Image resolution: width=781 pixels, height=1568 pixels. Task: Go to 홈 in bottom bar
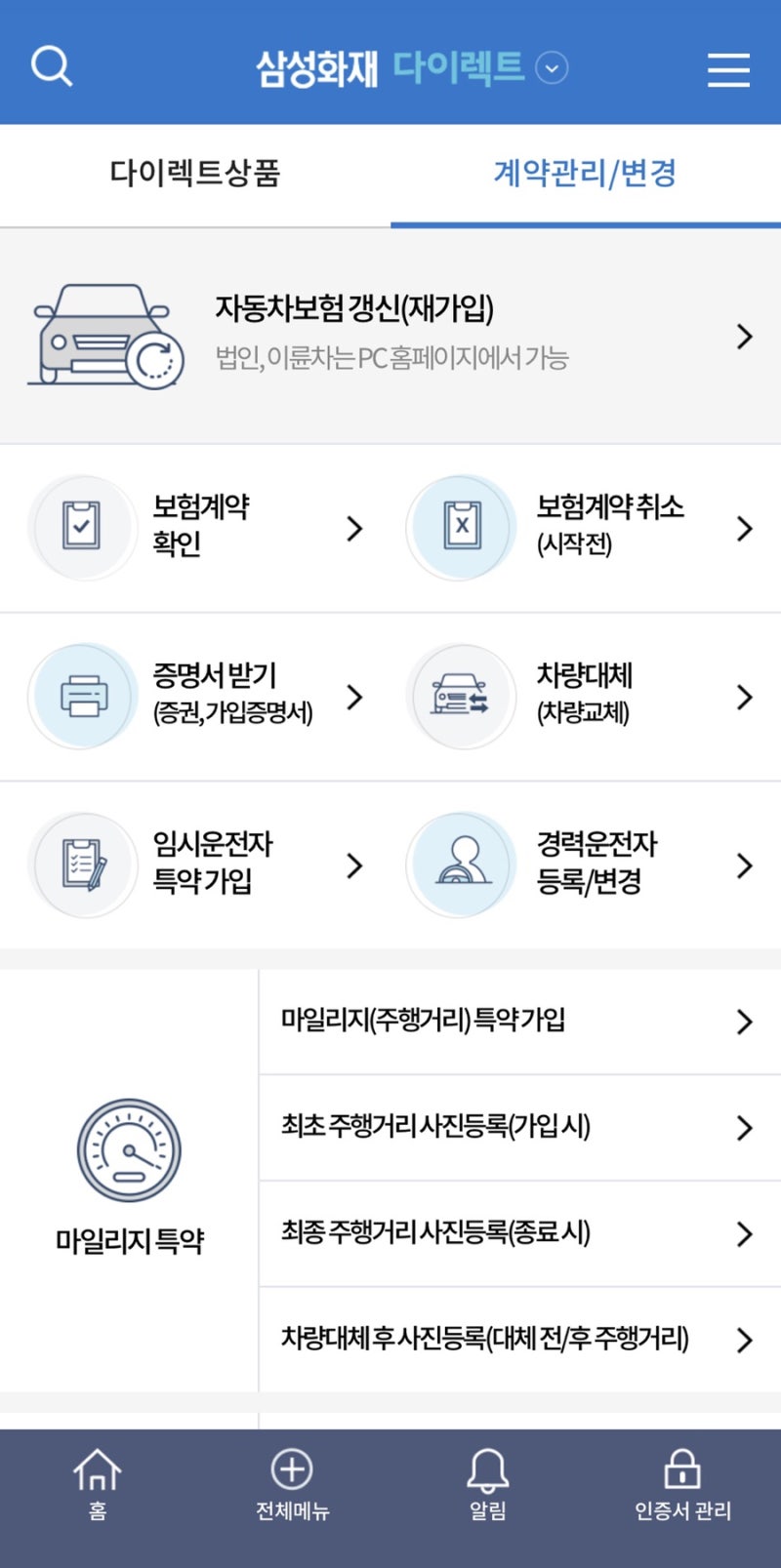pos(98,1485)
